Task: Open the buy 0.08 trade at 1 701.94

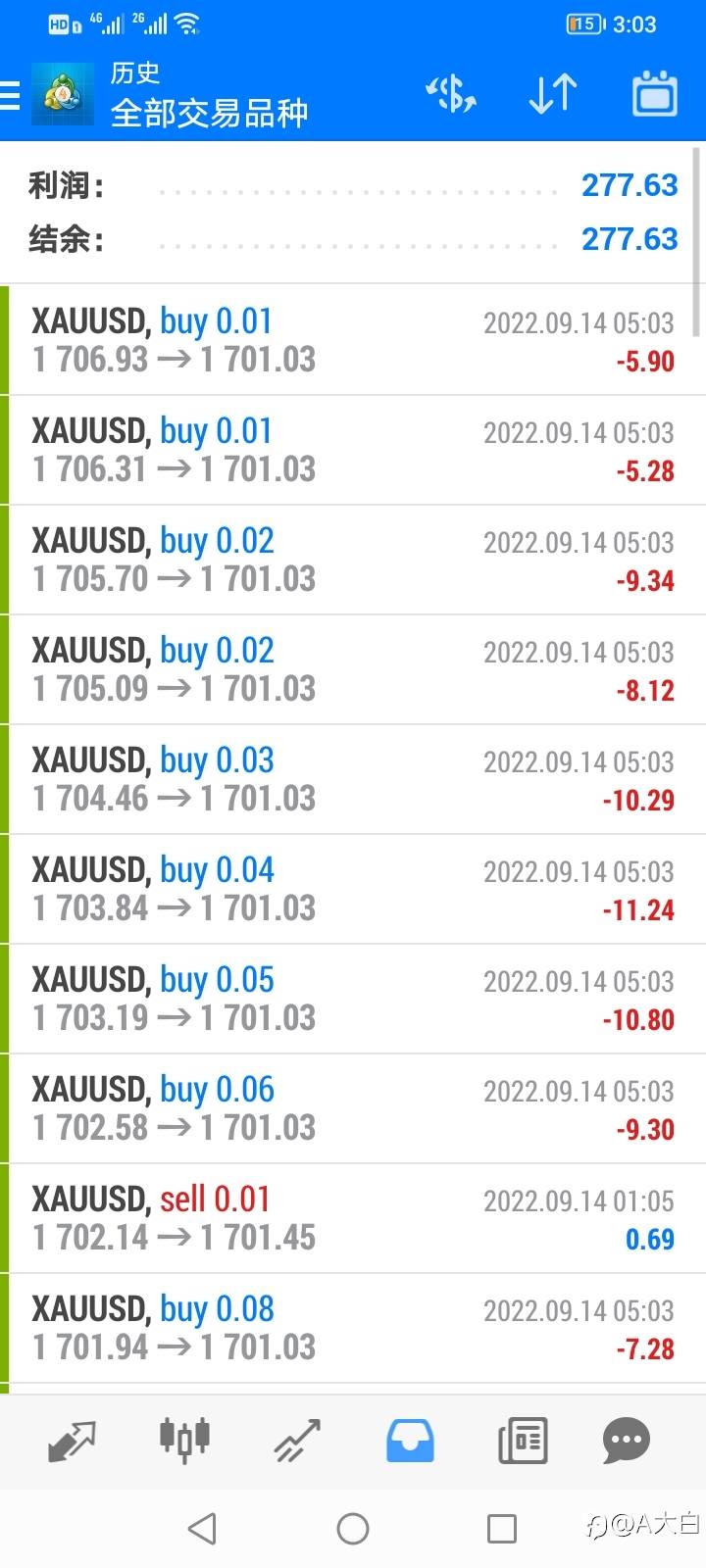Action: click(353, 1328)
